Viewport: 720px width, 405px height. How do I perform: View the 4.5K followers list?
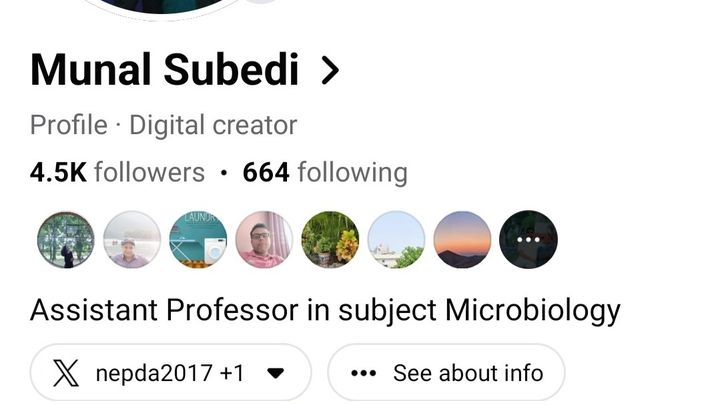click(x=117, y=173)
